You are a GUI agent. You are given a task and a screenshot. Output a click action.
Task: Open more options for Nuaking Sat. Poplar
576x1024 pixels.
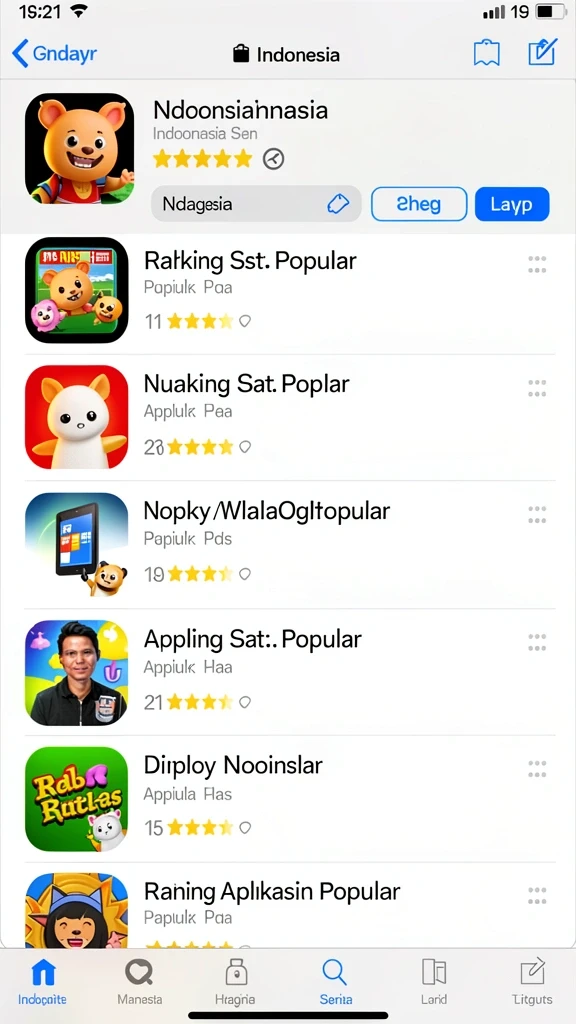pos(537,388)
